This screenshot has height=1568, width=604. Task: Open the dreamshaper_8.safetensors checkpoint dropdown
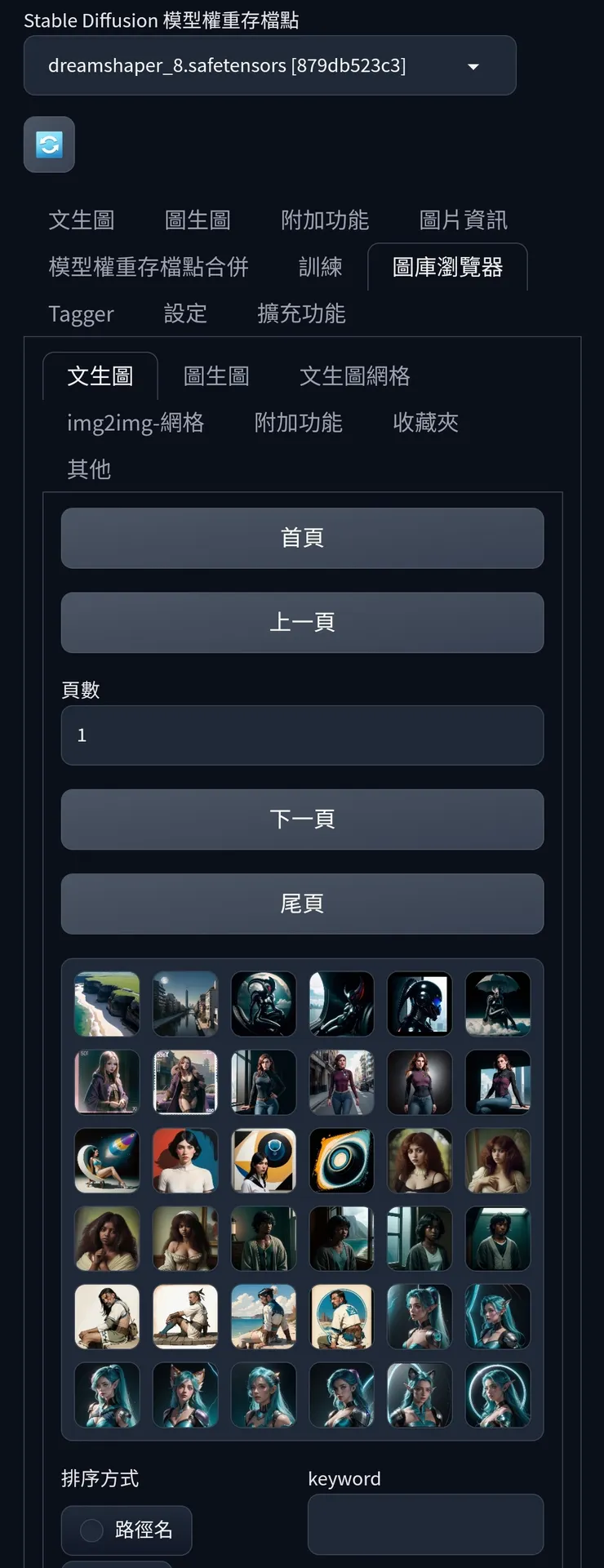pyautogui.click(x=269, y=66)
